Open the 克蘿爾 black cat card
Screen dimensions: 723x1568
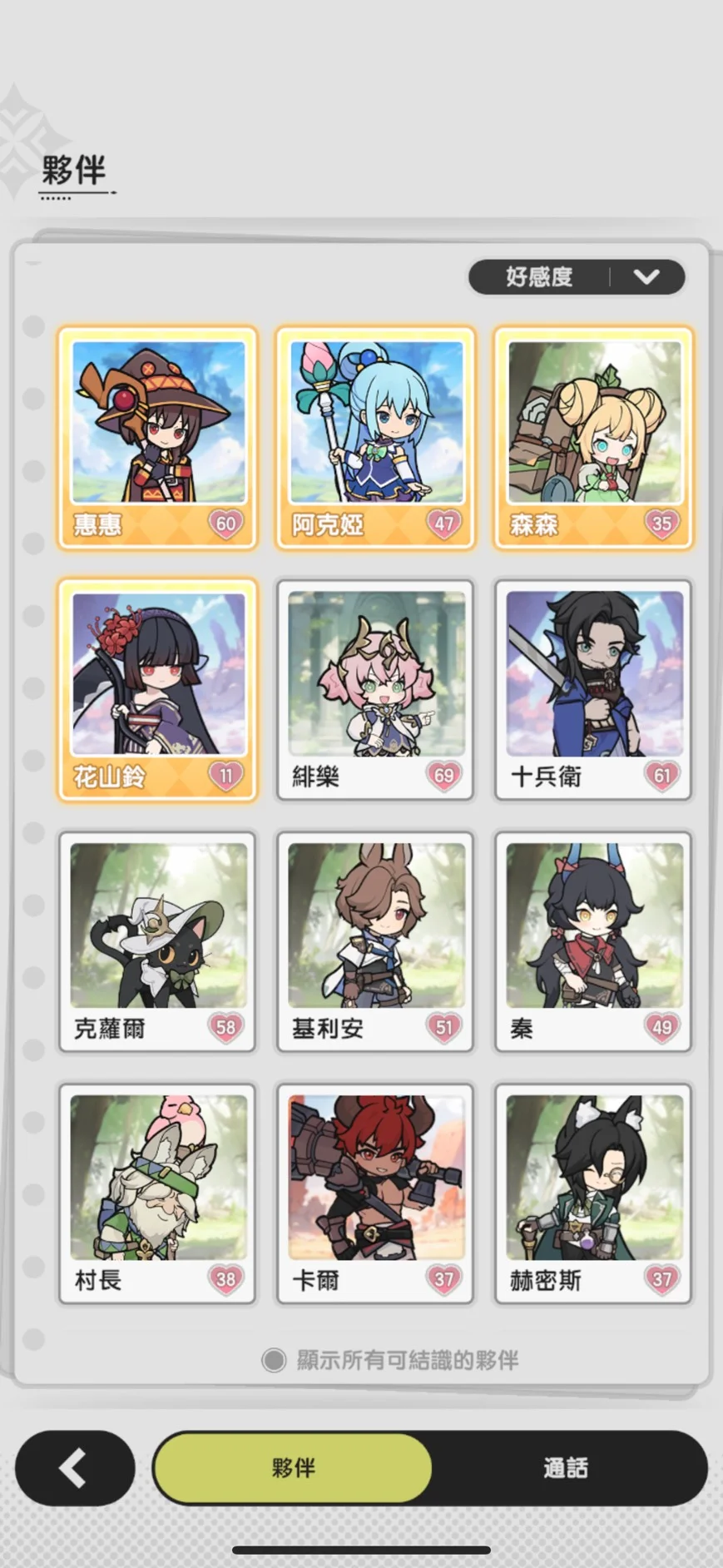click(x=157, y=942)
